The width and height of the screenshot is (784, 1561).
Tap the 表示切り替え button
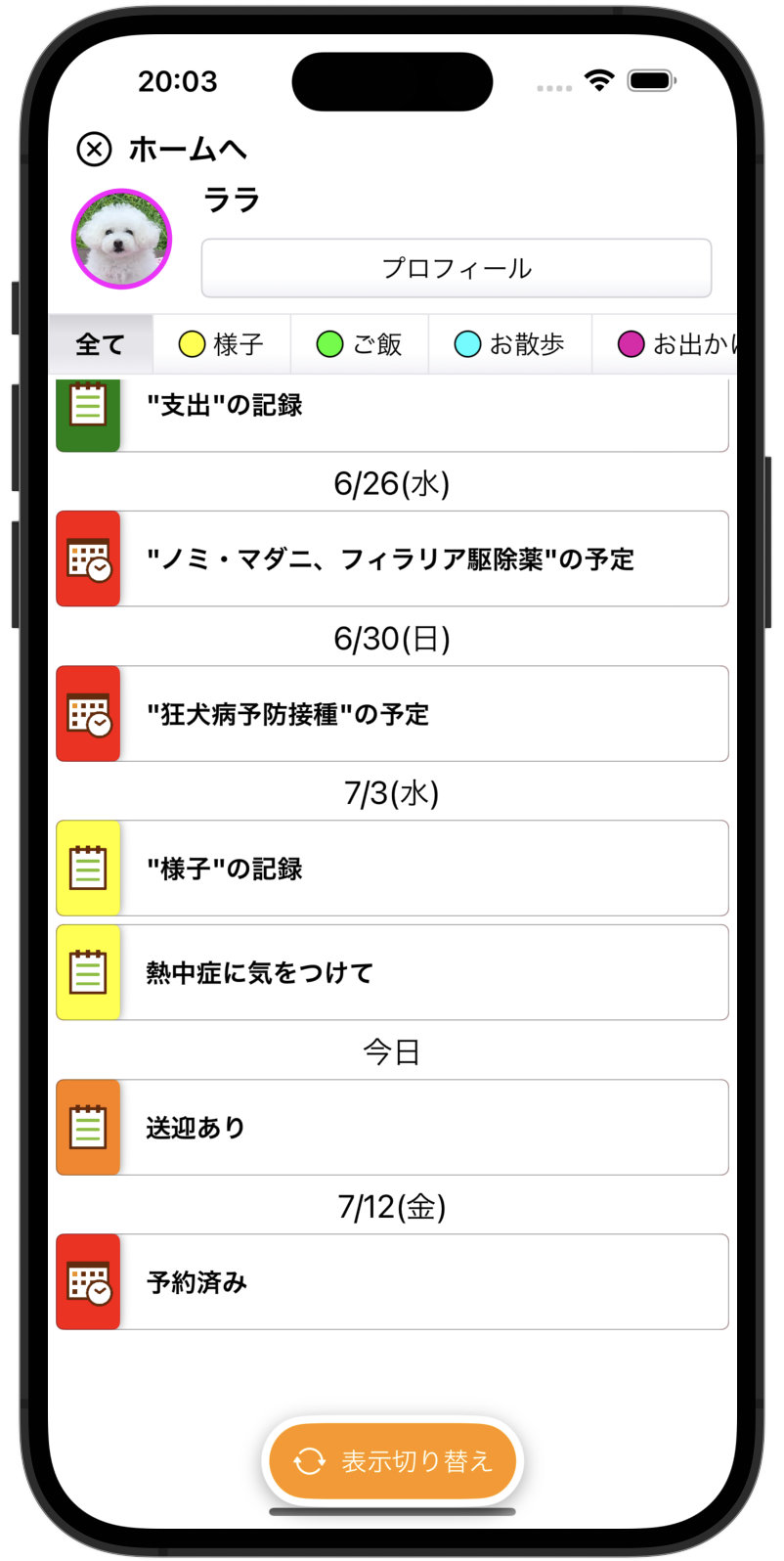coord(393,1461)
